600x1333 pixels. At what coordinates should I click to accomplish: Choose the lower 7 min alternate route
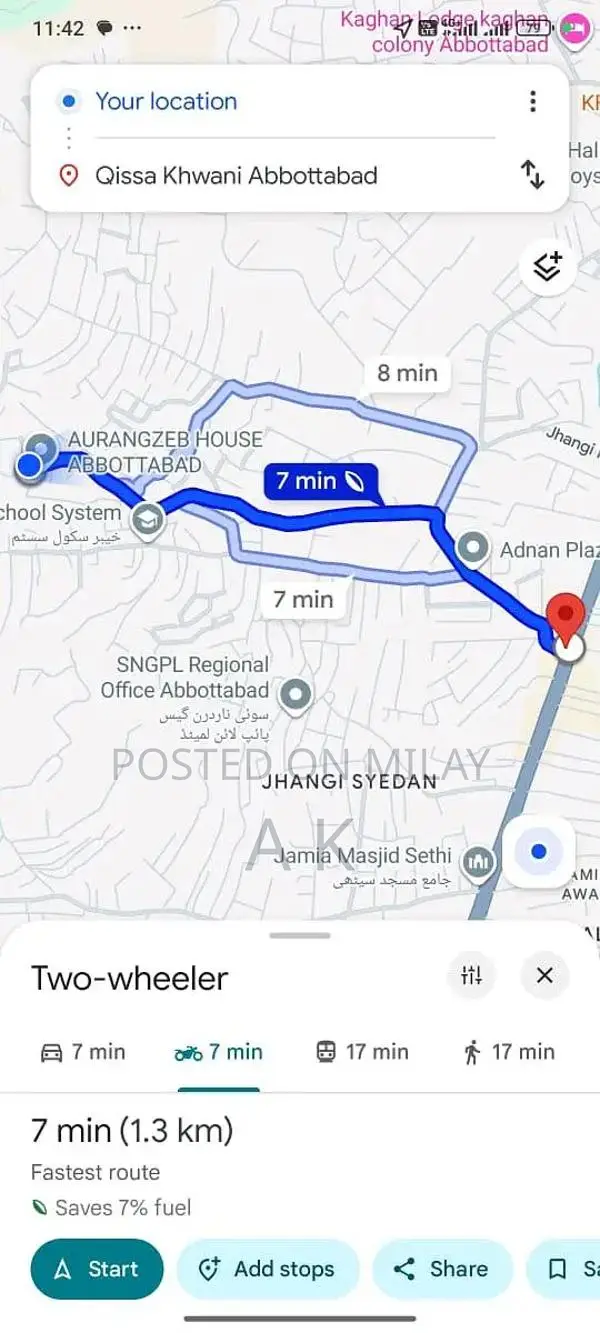[x=303, y=599]
